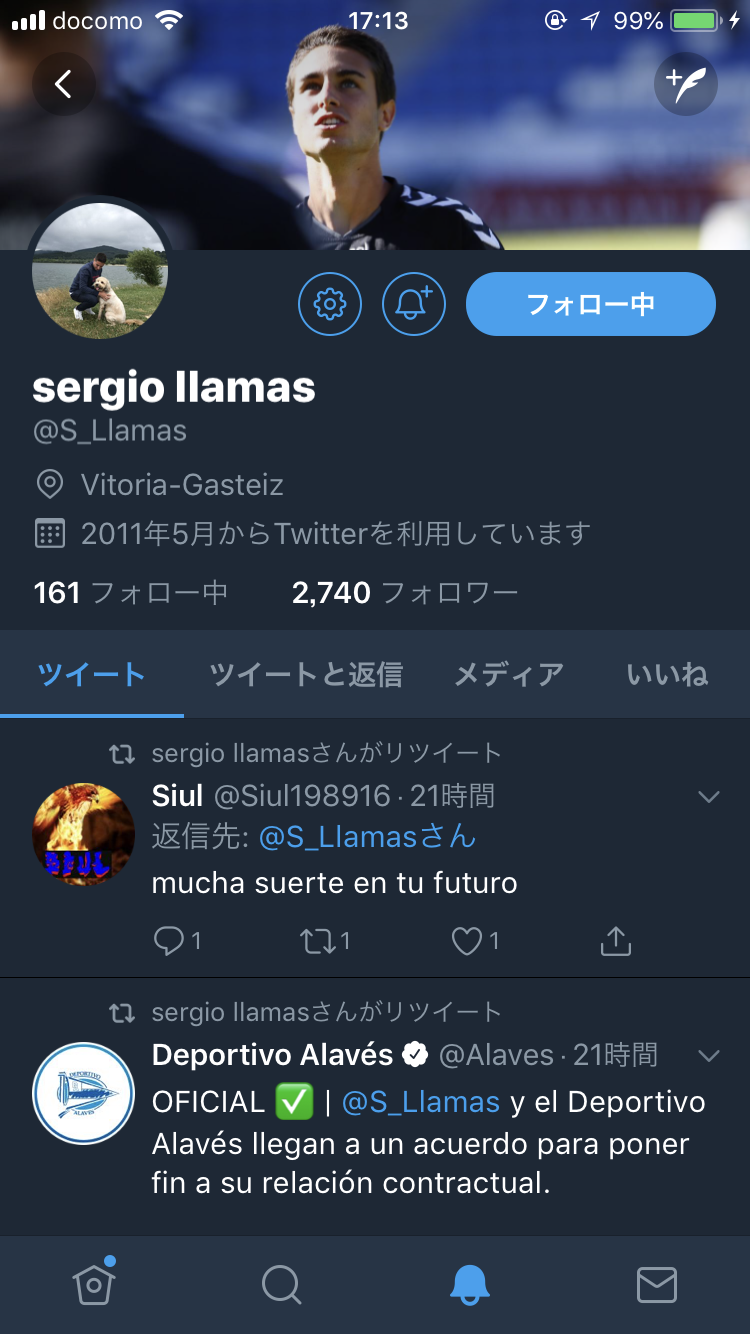Expand the dropdown arrow on Siul's tweet
750x1334 pixels.
(x=709, y=797)
